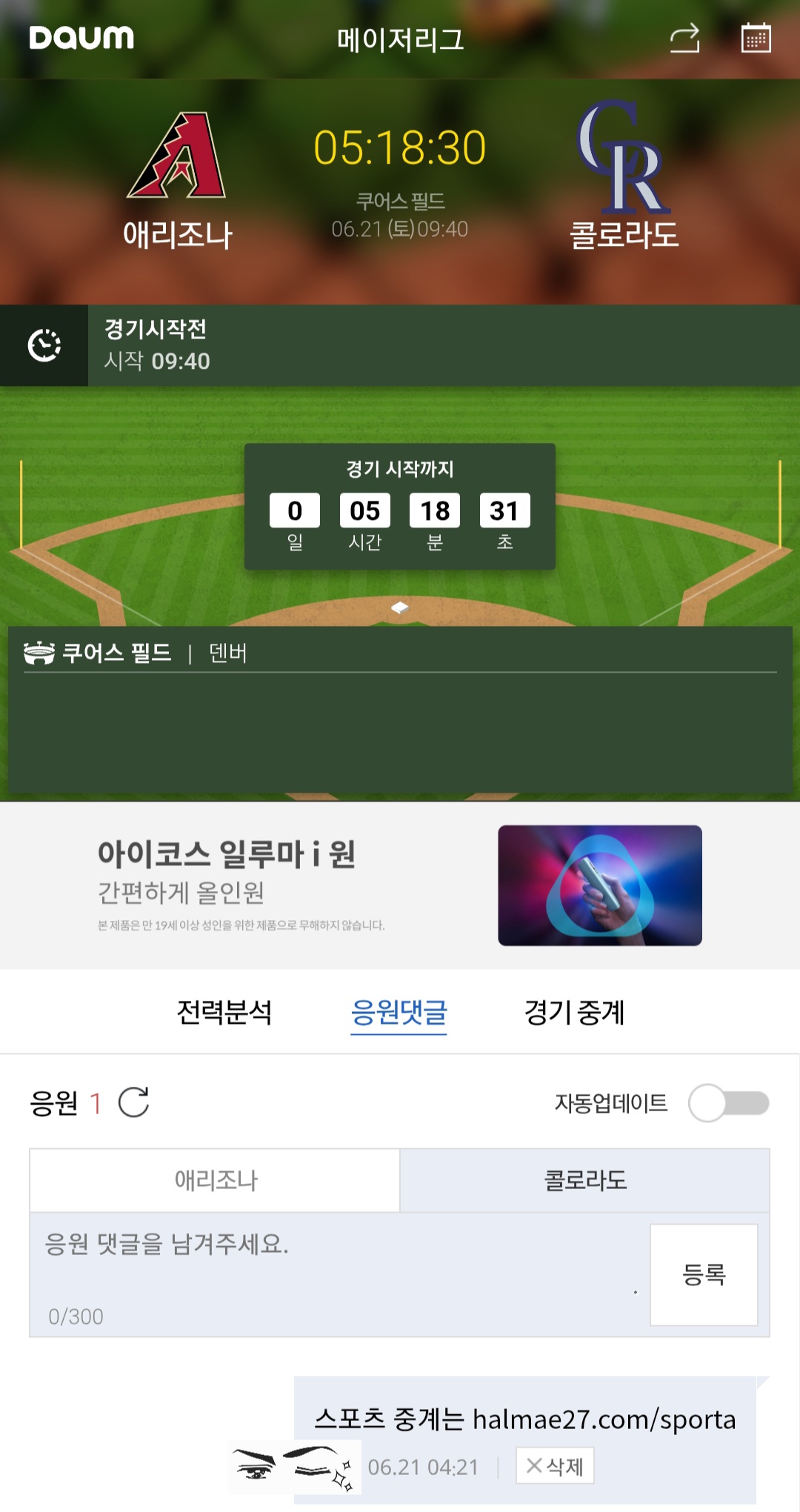Open the 콜로라도 team page
Screen dimensions: 800x1512
coord(624,178)
